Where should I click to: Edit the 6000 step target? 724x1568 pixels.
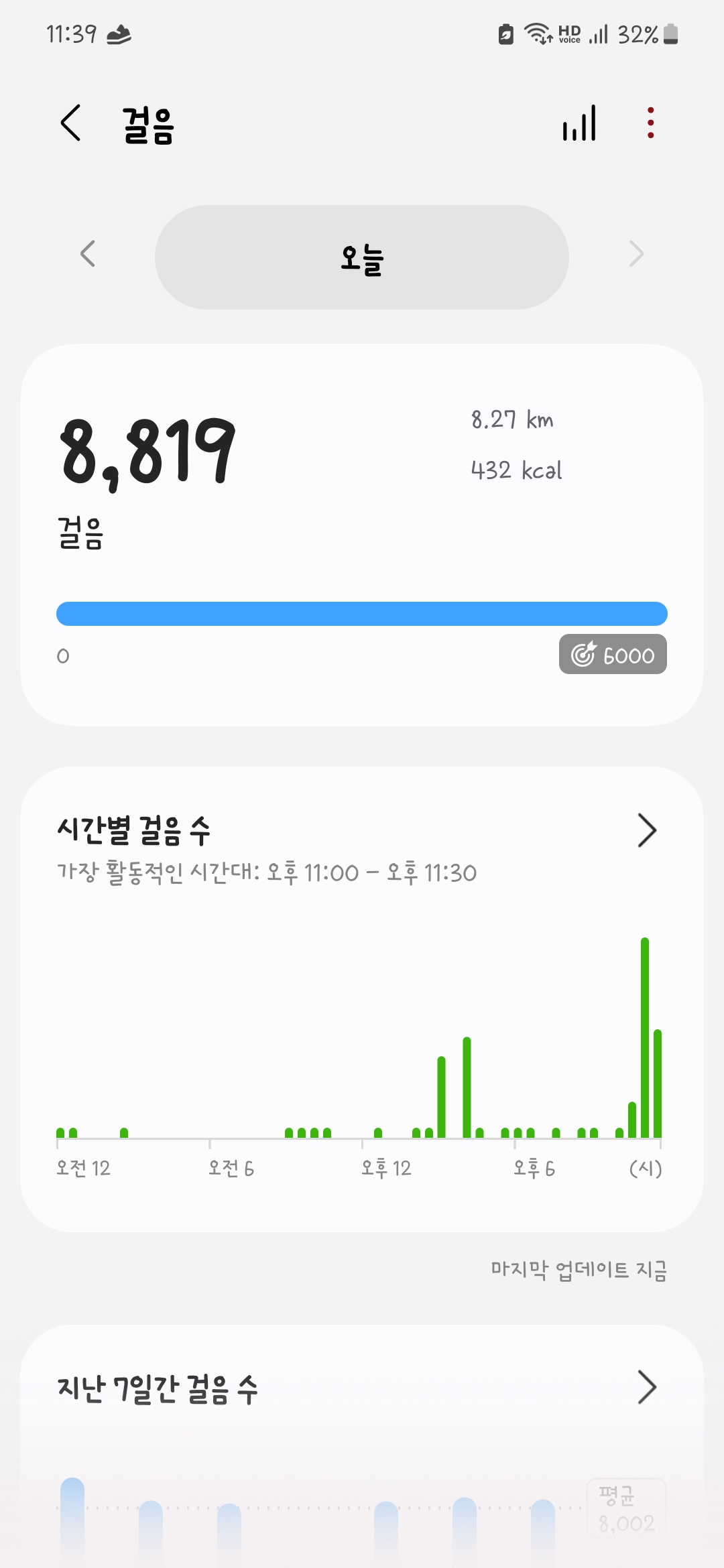click(x=613, y=654)
